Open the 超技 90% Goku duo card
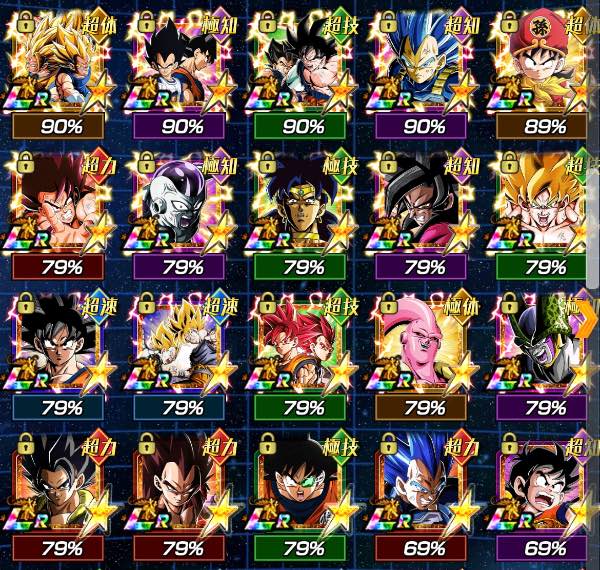Viewport: 600px width, 570px height. tap(303, 68)
